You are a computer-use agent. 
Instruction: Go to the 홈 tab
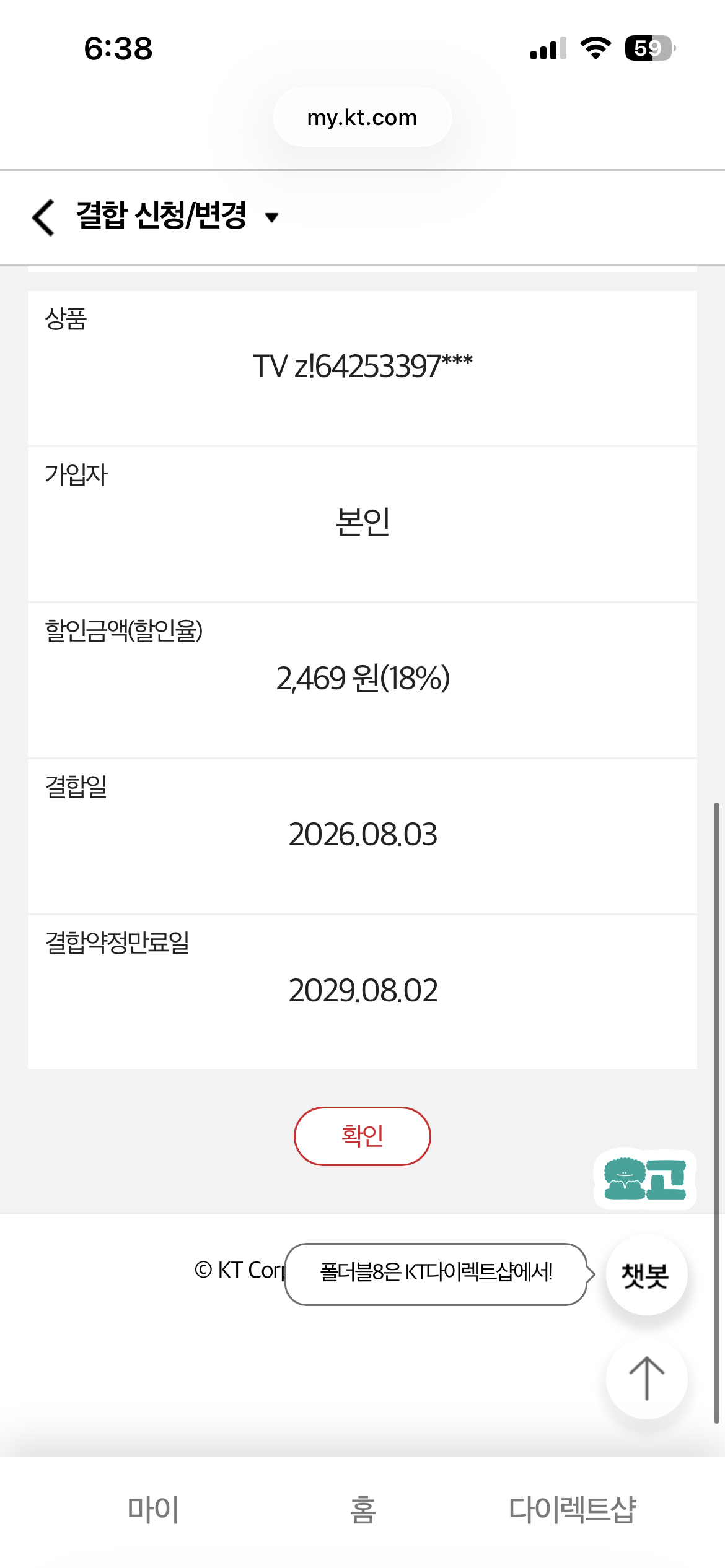tap(362, 1510)
